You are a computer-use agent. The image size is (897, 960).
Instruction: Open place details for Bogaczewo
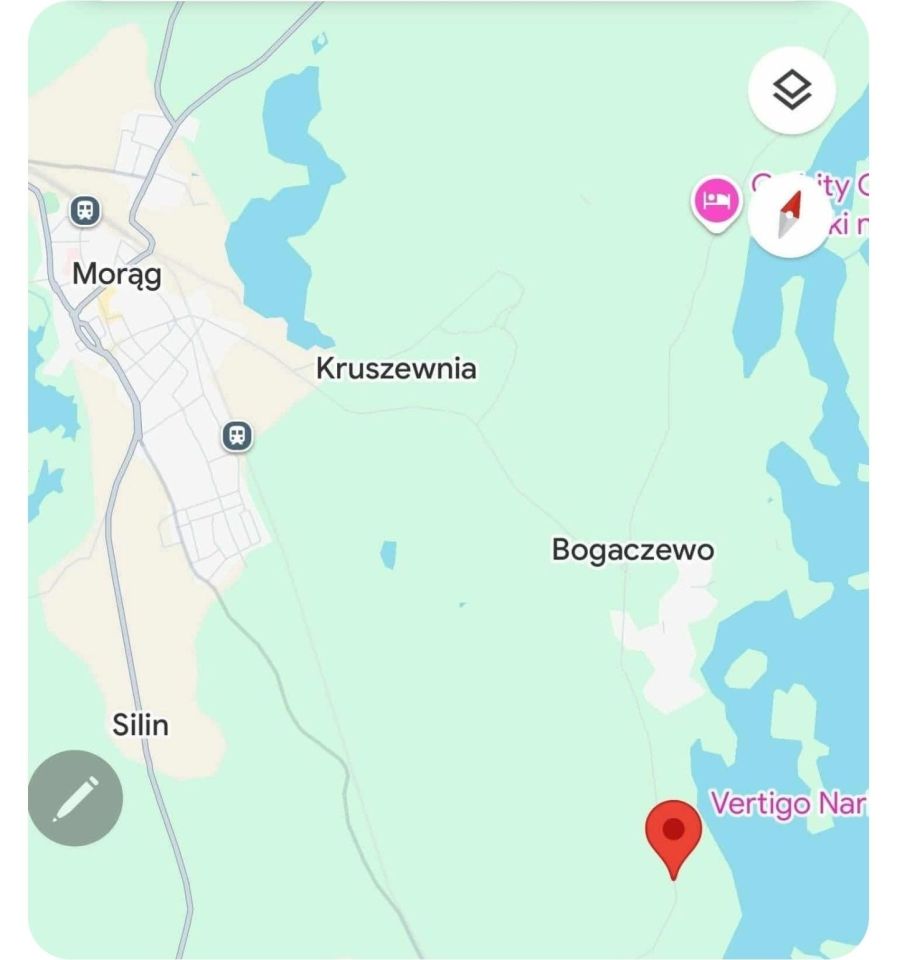click(x=631, y=549)
